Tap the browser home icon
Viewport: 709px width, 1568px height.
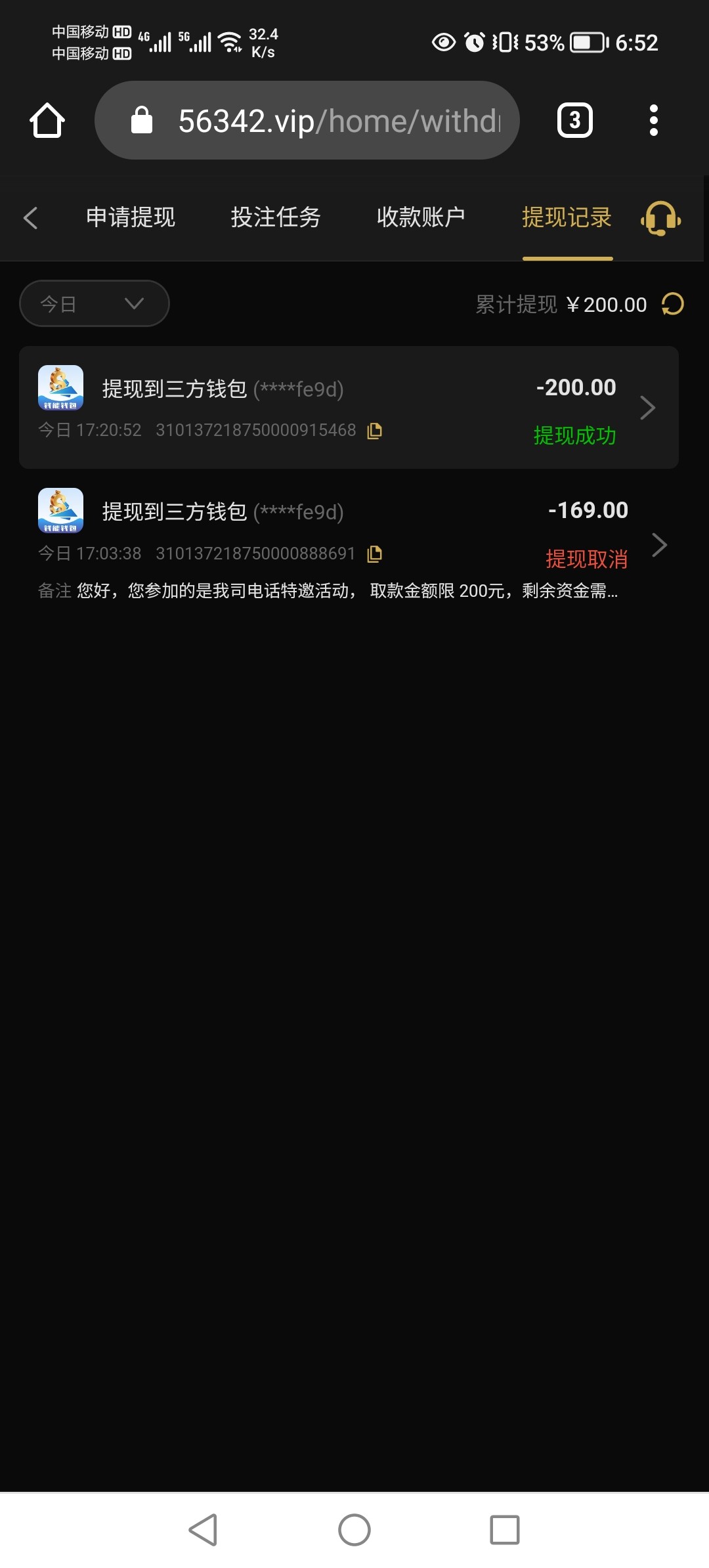point(47,120)
